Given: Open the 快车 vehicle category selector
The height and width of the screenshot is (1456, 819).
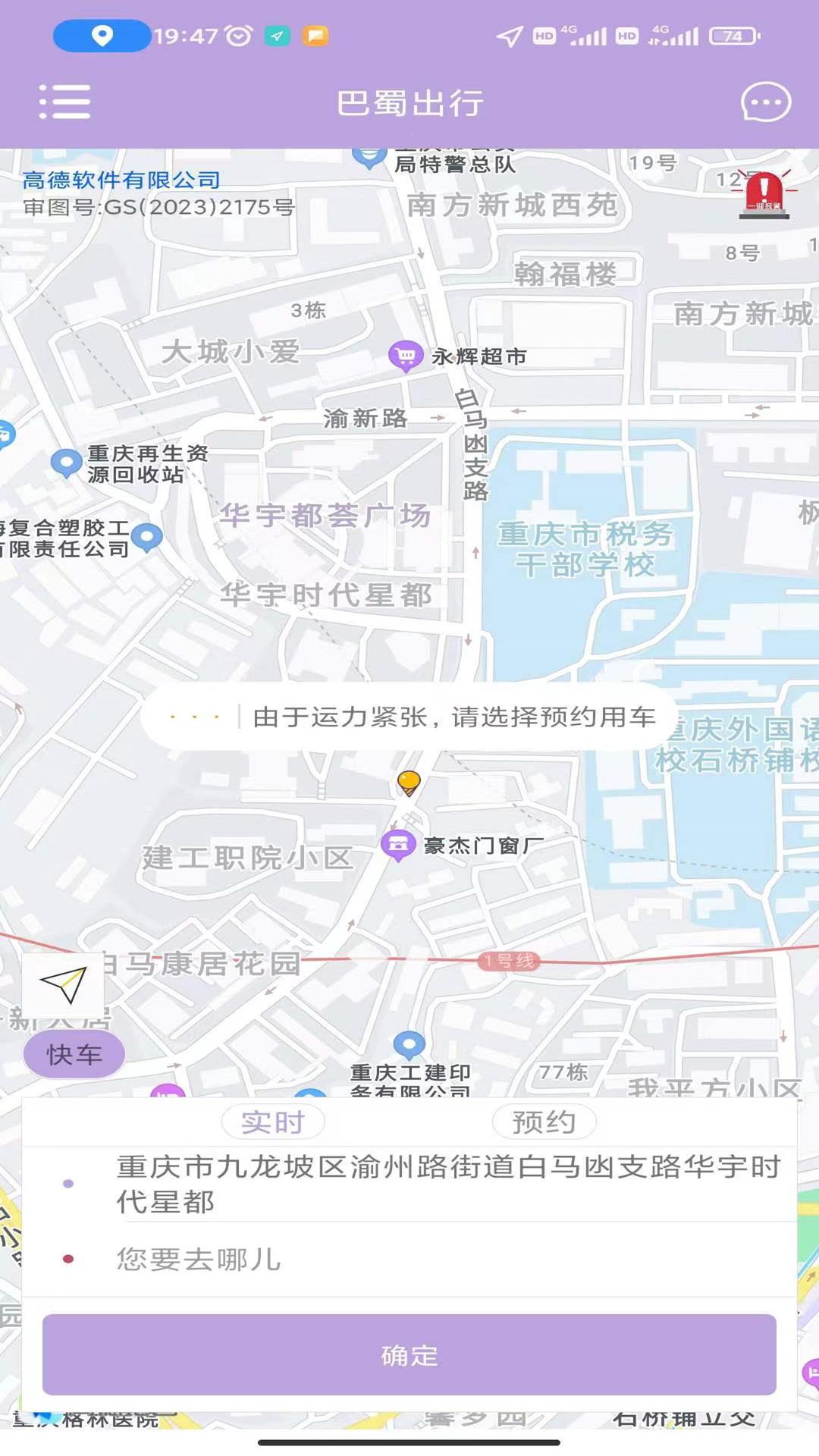Looking at the screenshot, I should (x=74, y=1053).
